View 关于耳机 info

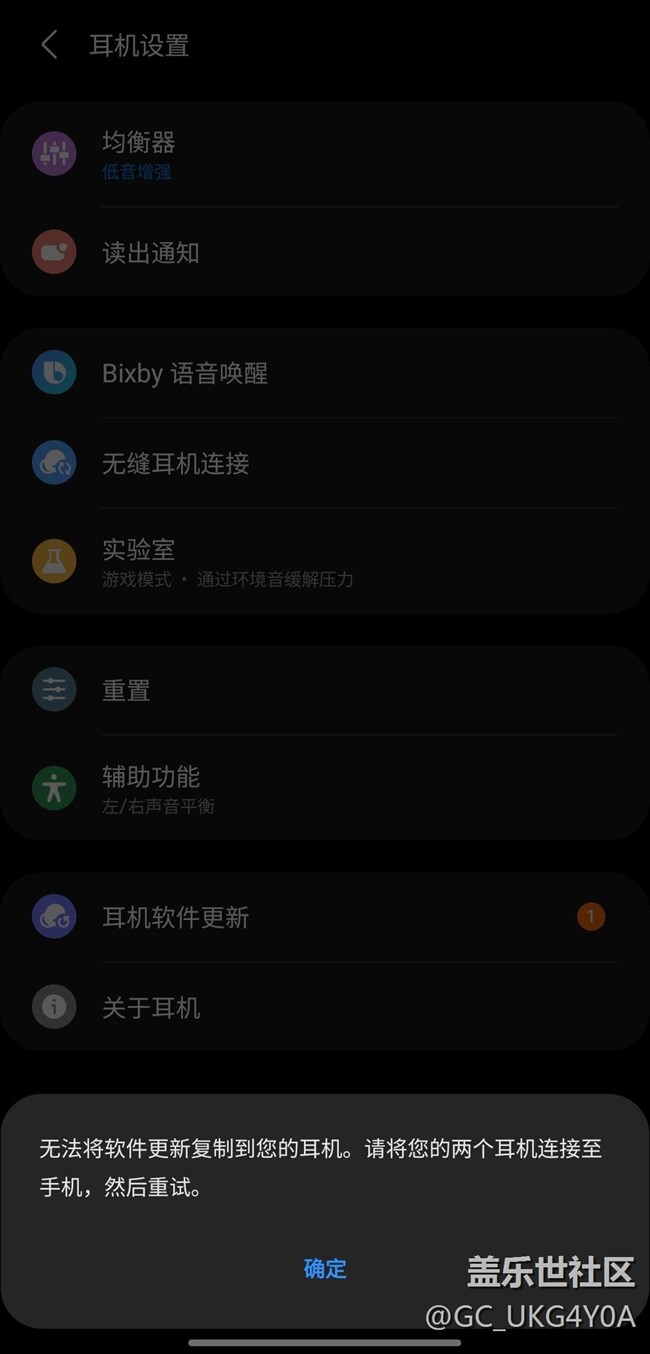(x=324, y=1007)
